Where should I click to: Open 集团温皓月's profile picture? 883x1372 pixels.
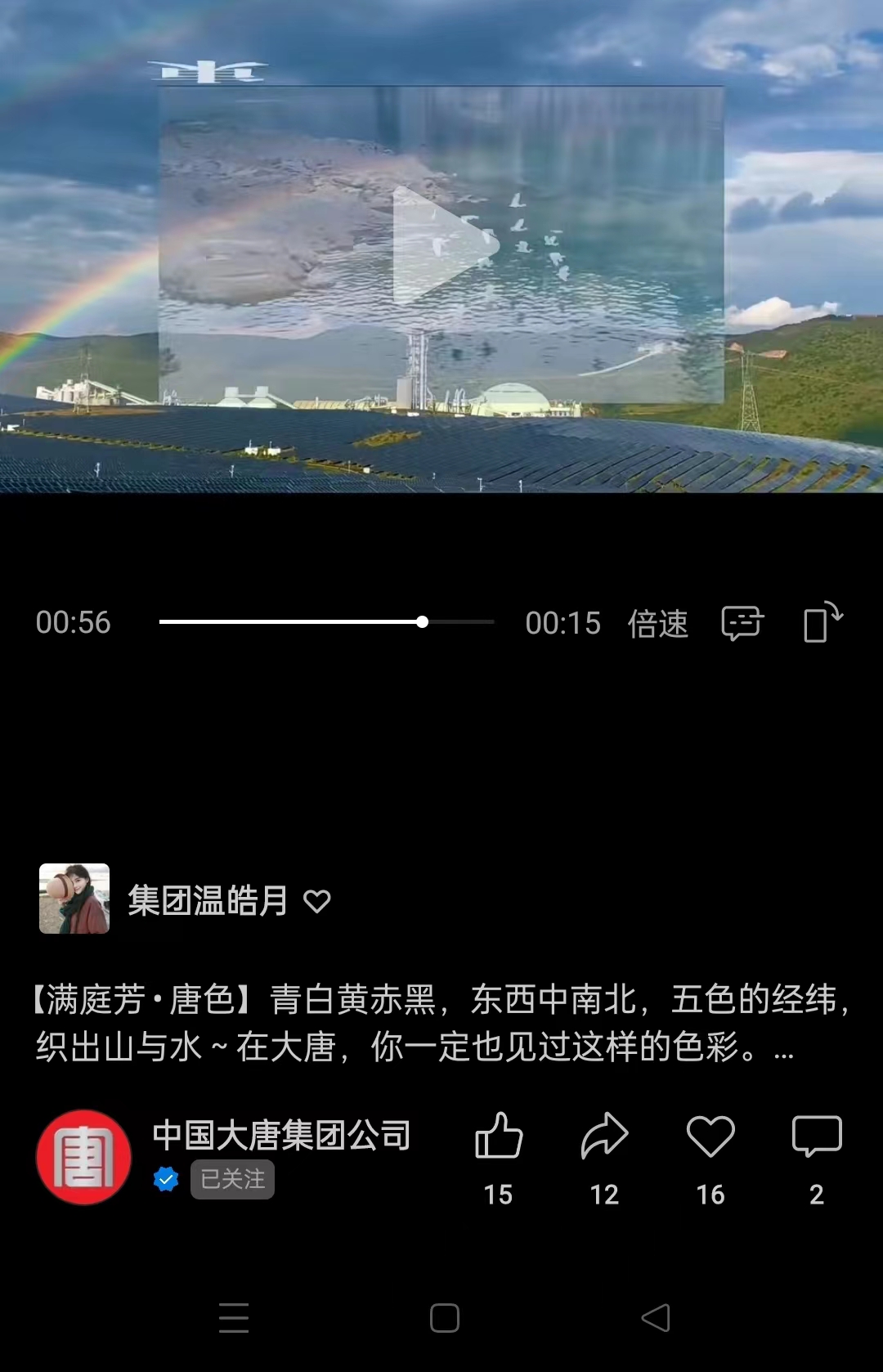[x=74, y=899]
